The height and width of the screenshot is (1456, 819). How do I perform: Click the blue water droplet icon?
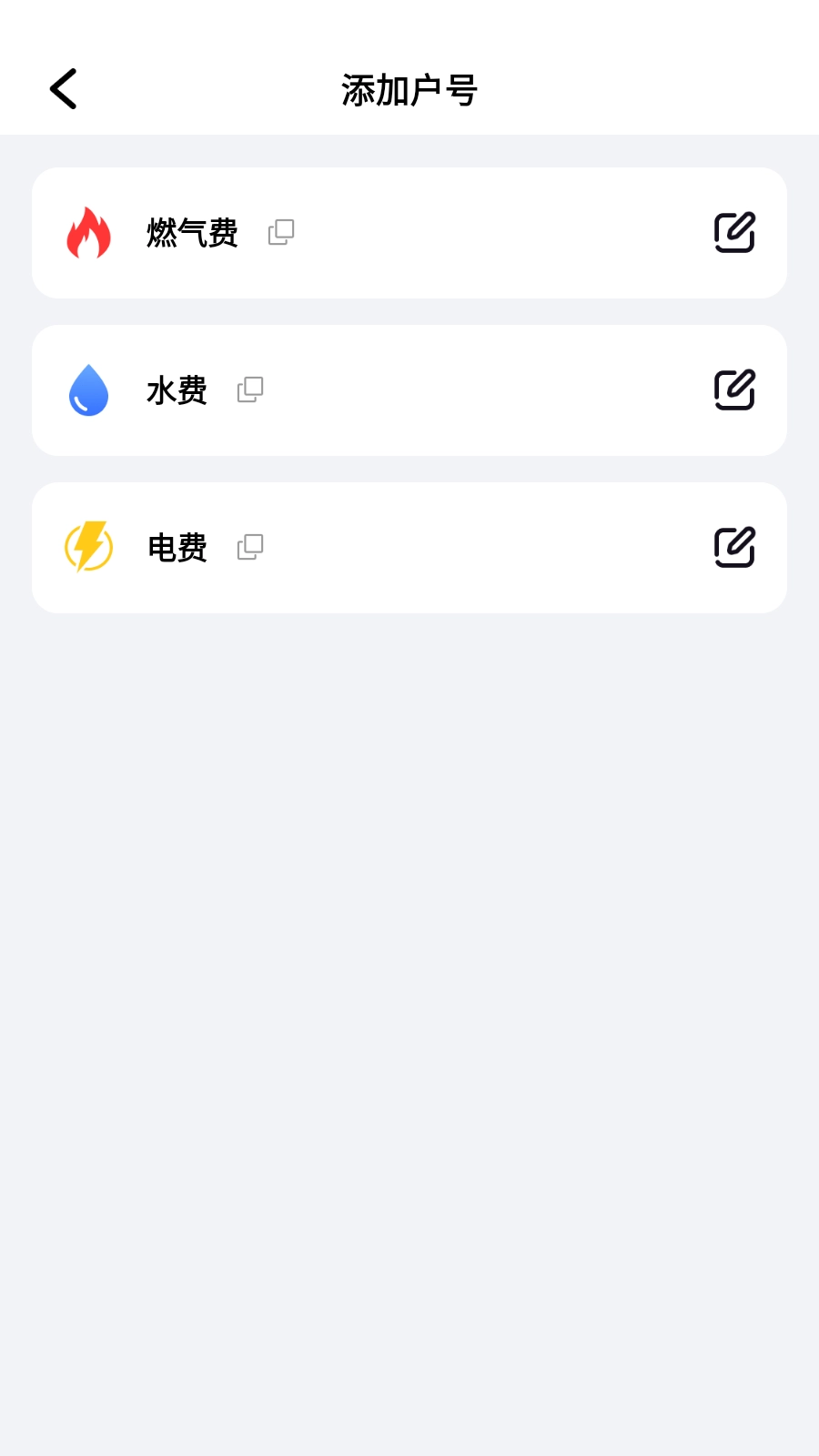(87, 389)
